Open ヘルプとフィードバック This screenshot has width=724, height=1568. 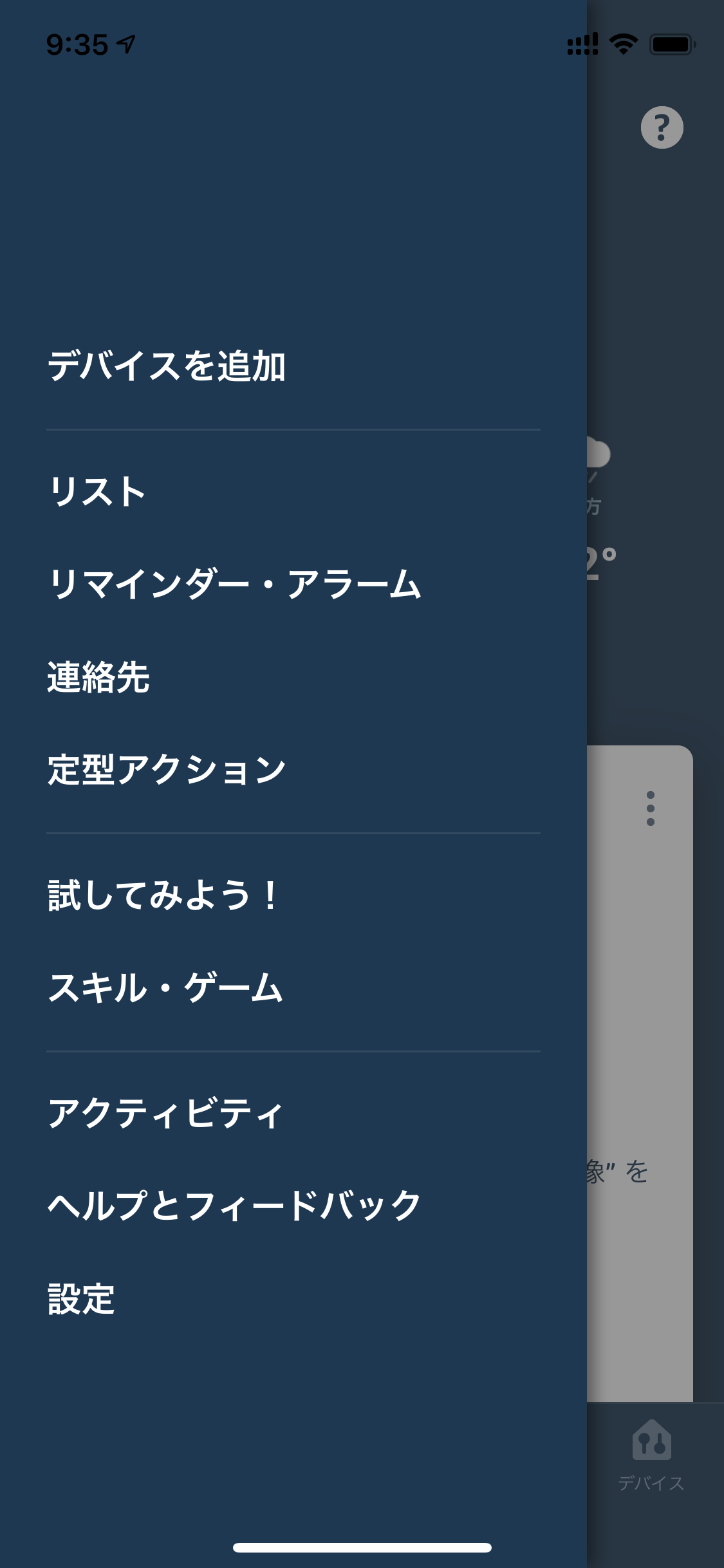pyautogui.click(x=234, y=1206)
